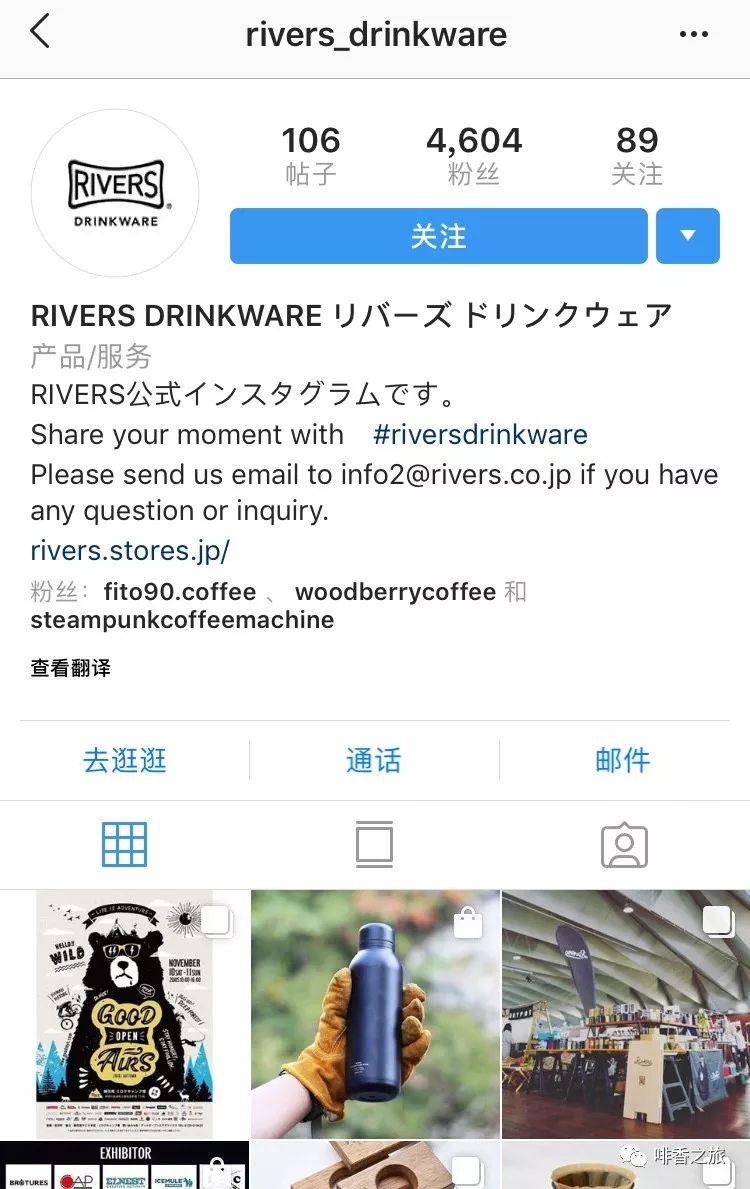View translation via 查看翻译
The image size is (750, 1189).
(70, 668)
